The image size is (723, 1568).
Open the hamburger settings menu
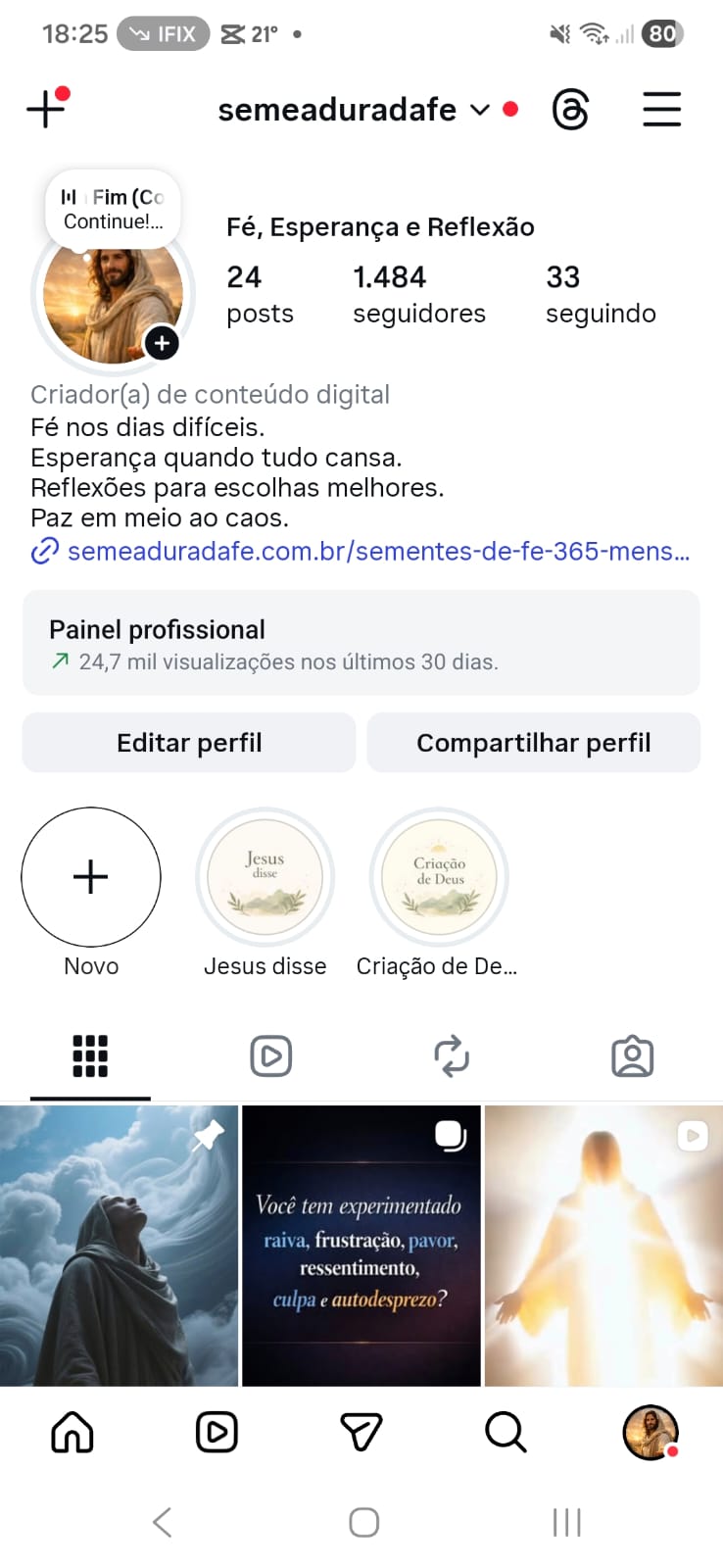pyautogui.click(x=661, y=109)
